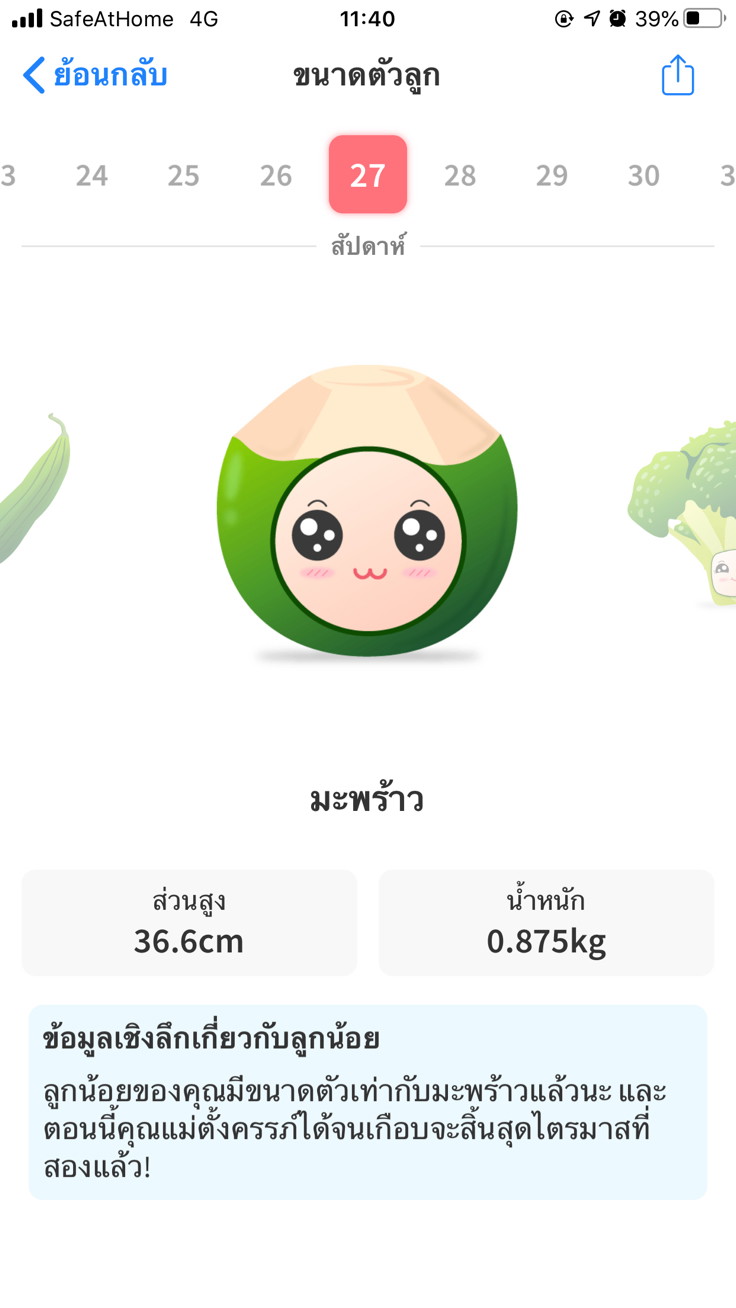Show the next week's broccoli illustration
Image resolution: width=736 pixels, height=1308 pixels.
pos(690,510)
